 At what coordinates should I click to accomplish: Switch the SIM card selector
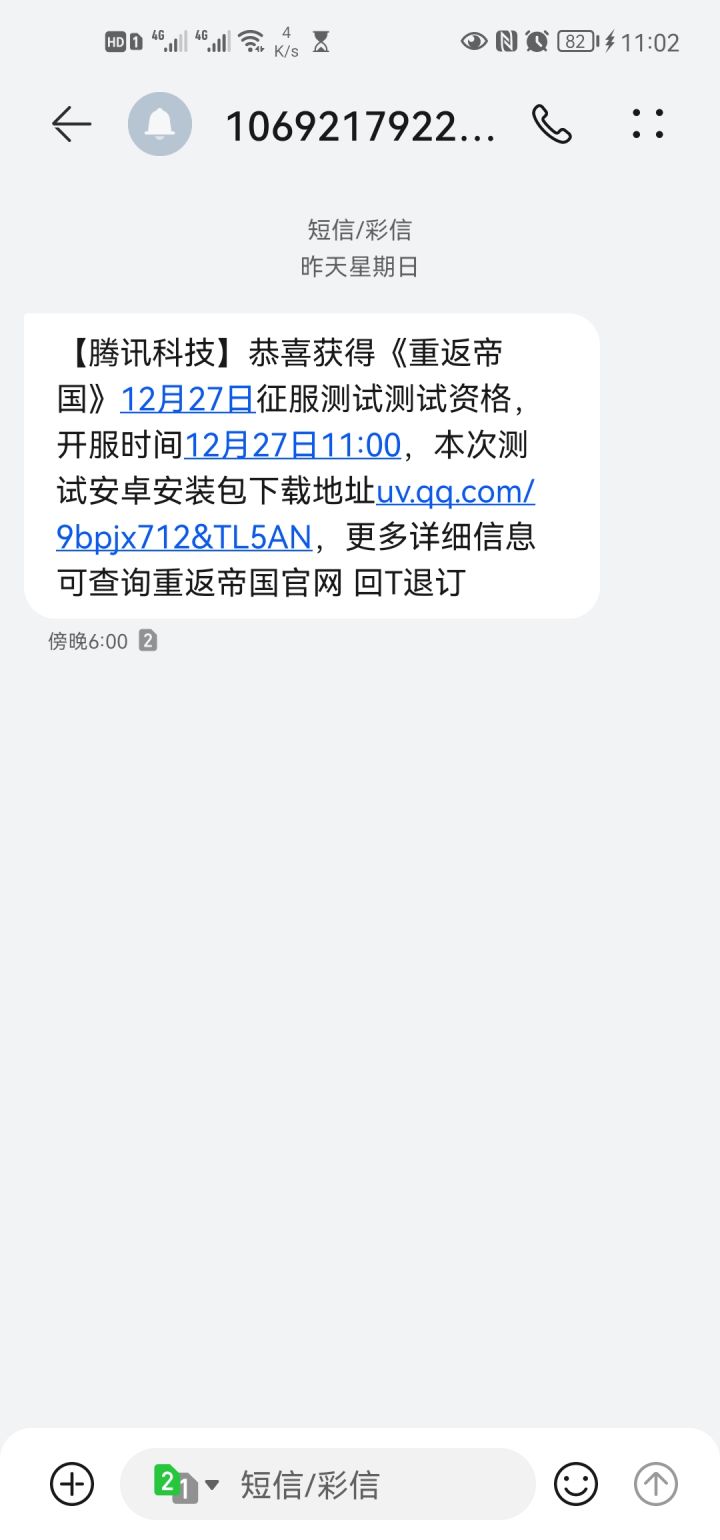pyautogui.click(x=186, y=1484)
